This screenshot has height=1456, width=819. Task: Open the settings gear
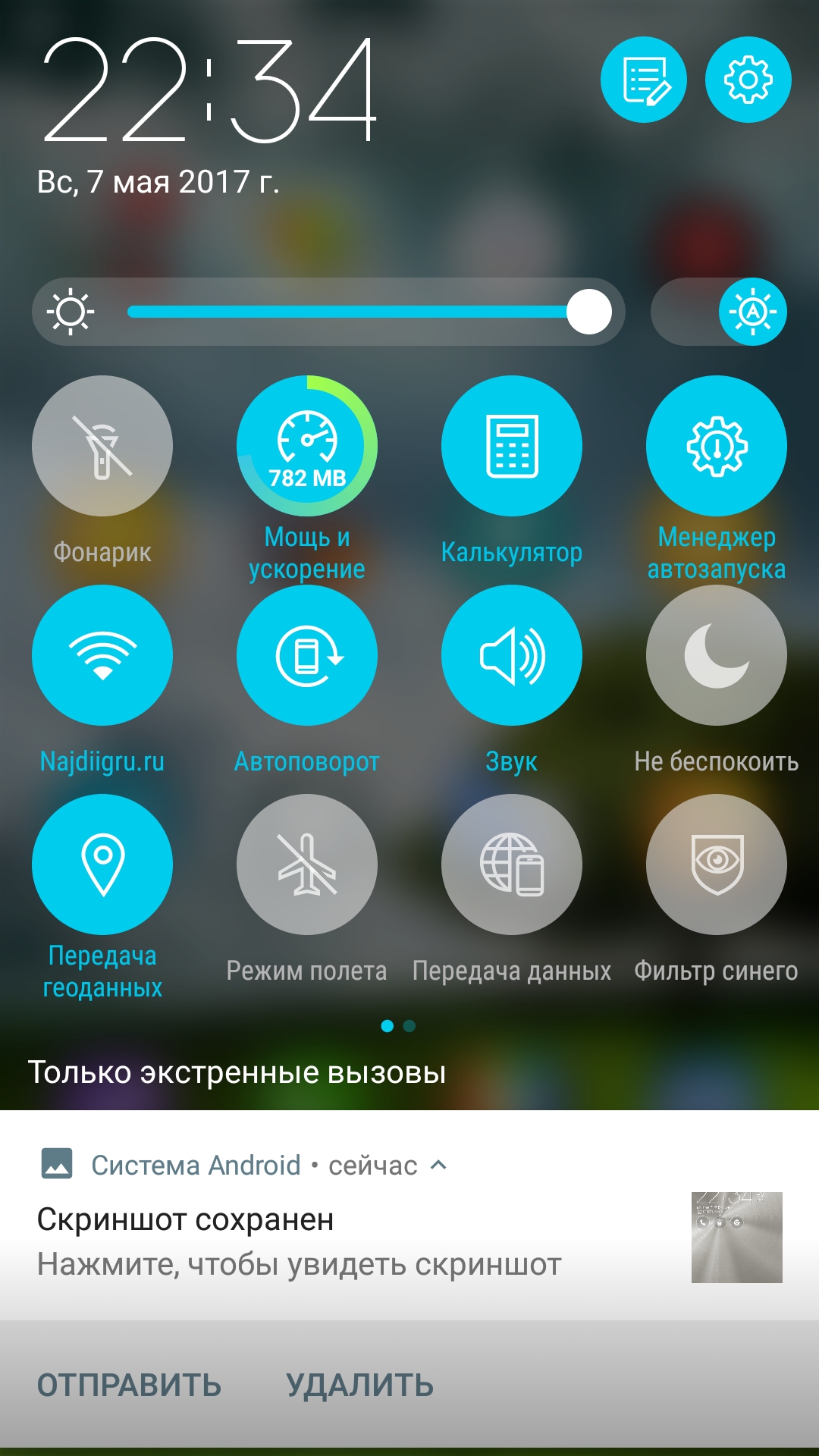pyautogui.click(x=748, y=80)
